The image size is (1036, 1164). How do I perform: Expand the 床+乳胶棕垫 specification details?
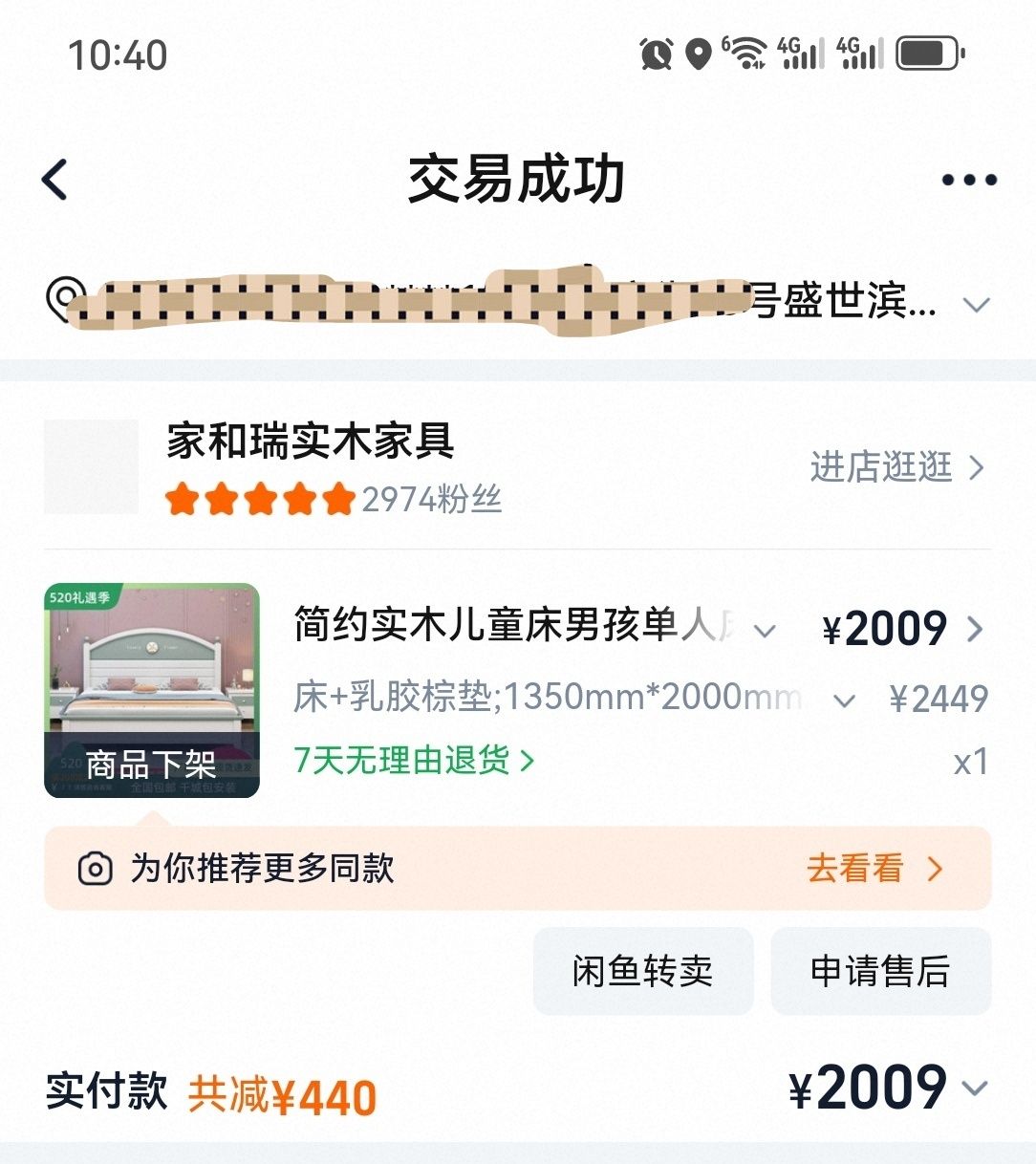[843, 701]
